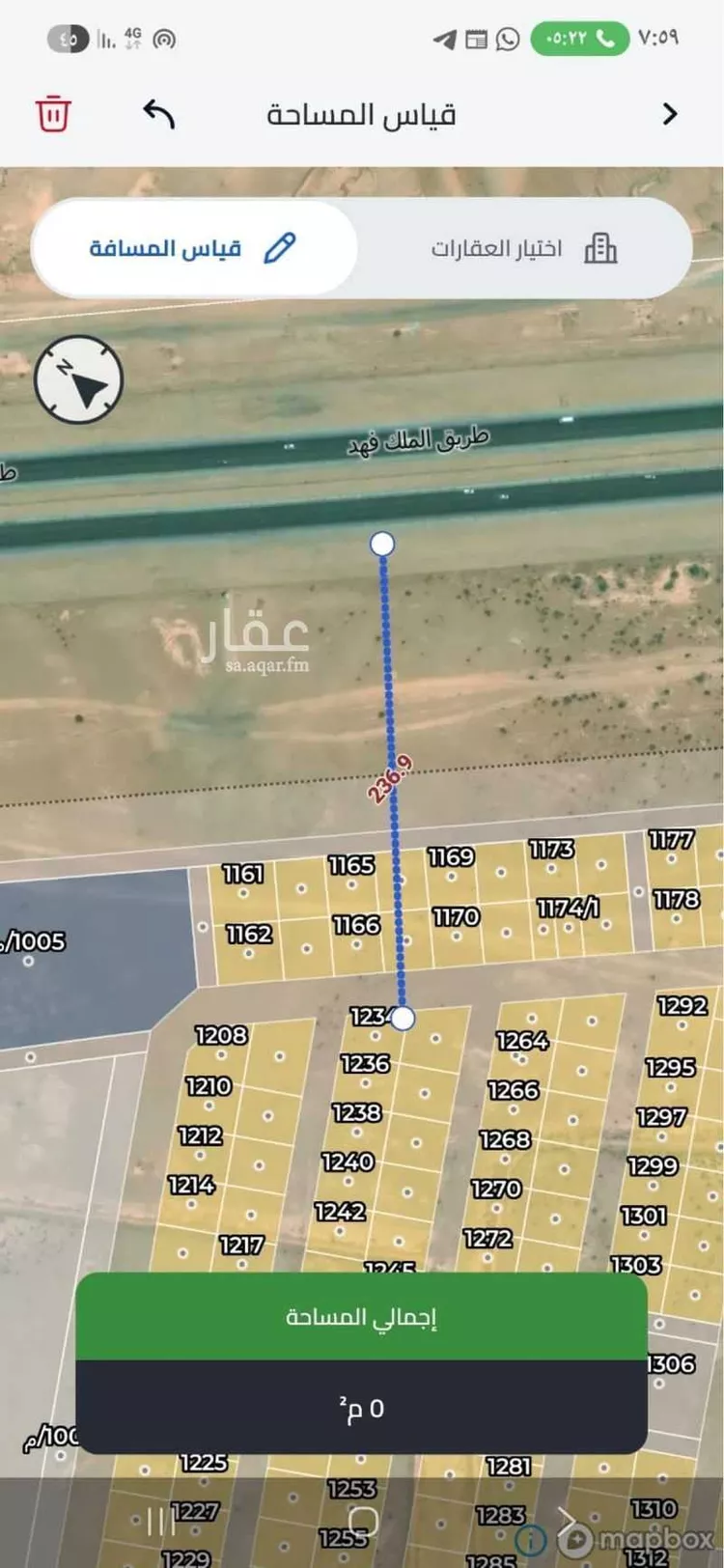Tap the lower white measurement endpoint marker

coord(402,1018)
